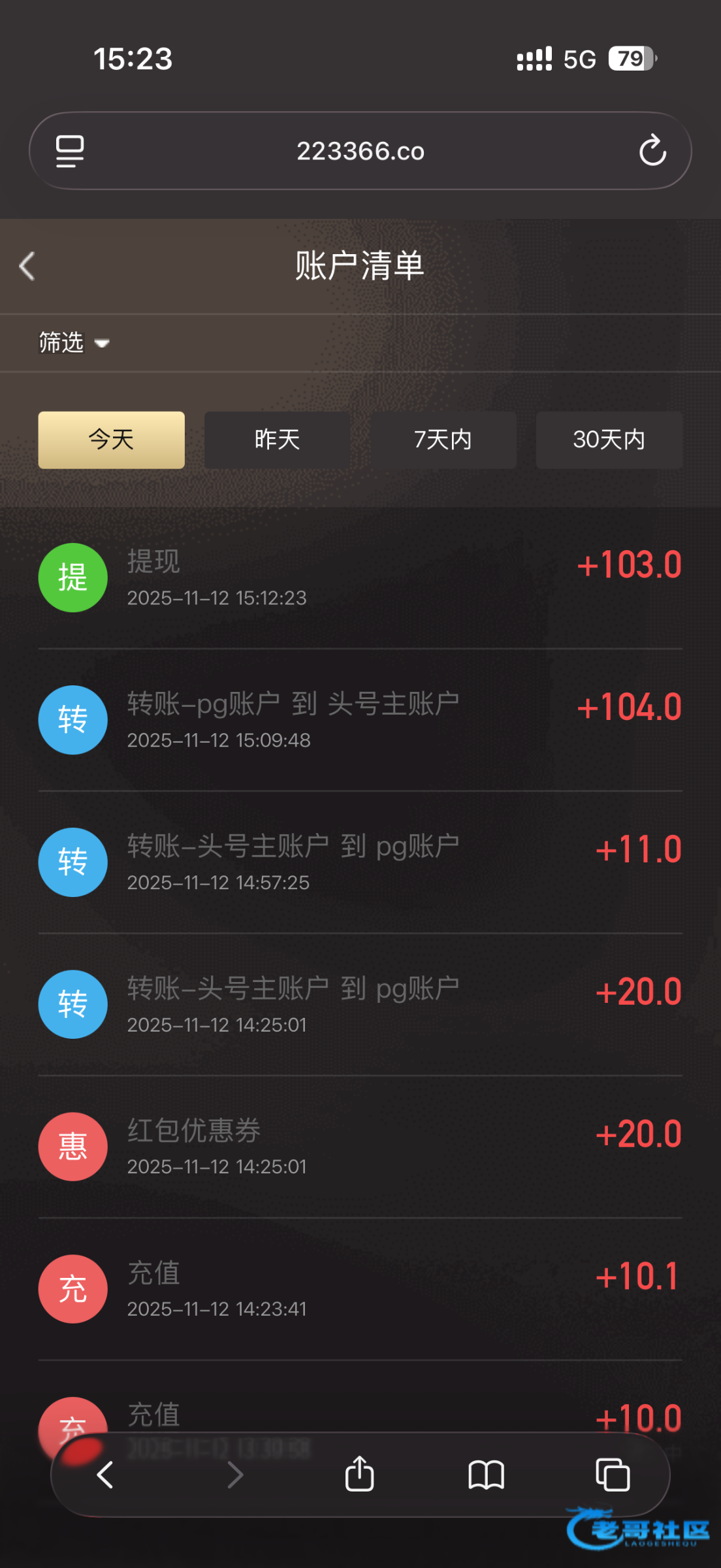Show records for 7天内
Image resolution: width=721 pixels, height=1568 pixels.
[x=443, y=440]
